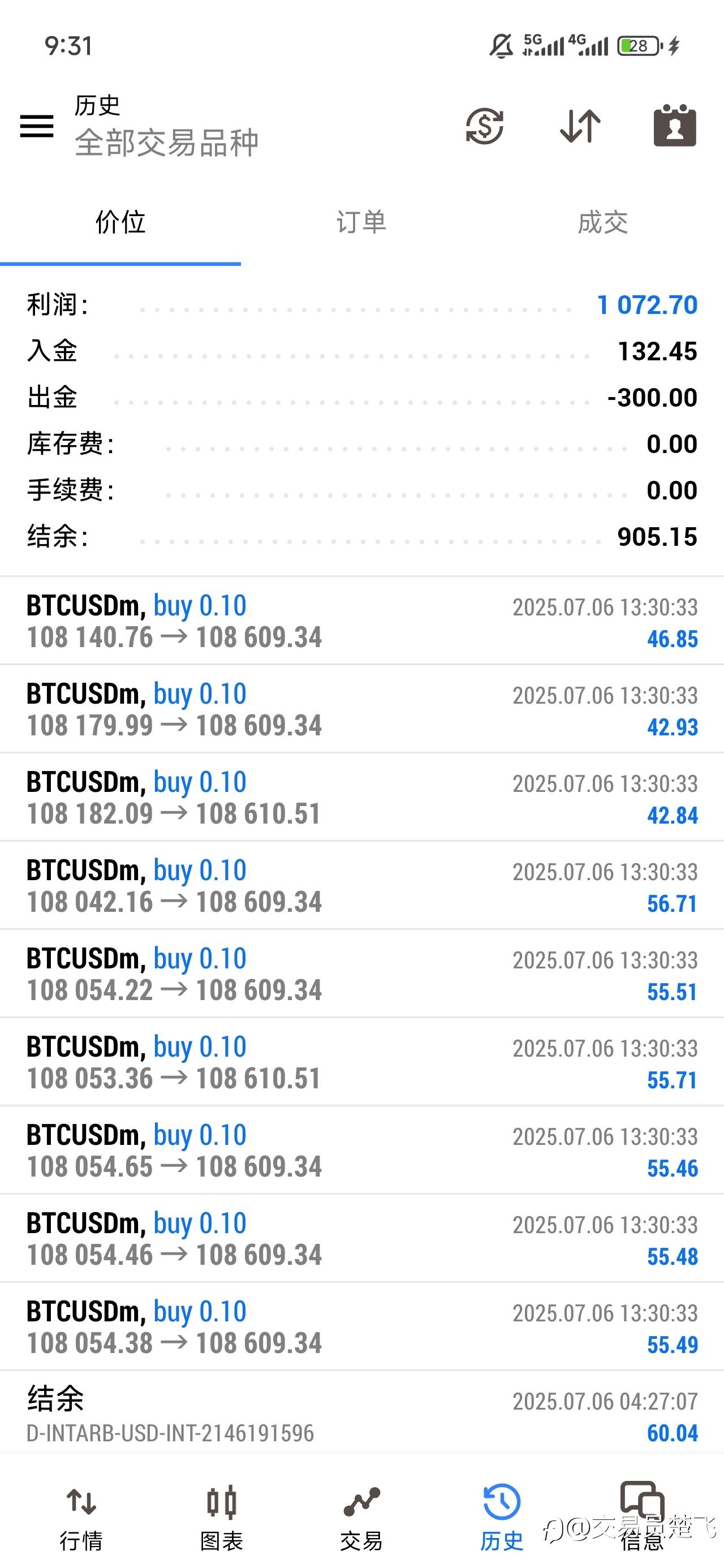Open the trade with profit 46.85
This screenshot has height=1568, width=724.
361,621
